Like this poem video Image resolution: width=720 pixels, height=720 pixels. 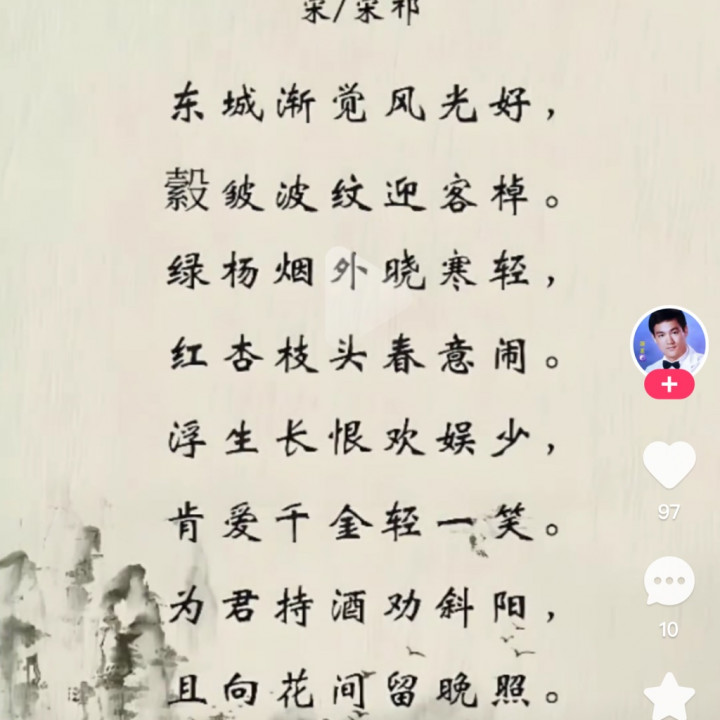coord(669,465)
